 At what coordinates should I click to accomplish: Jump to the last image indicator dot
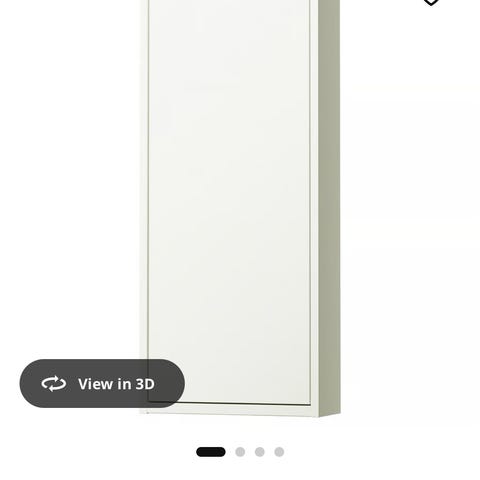[x=279, y=452]
